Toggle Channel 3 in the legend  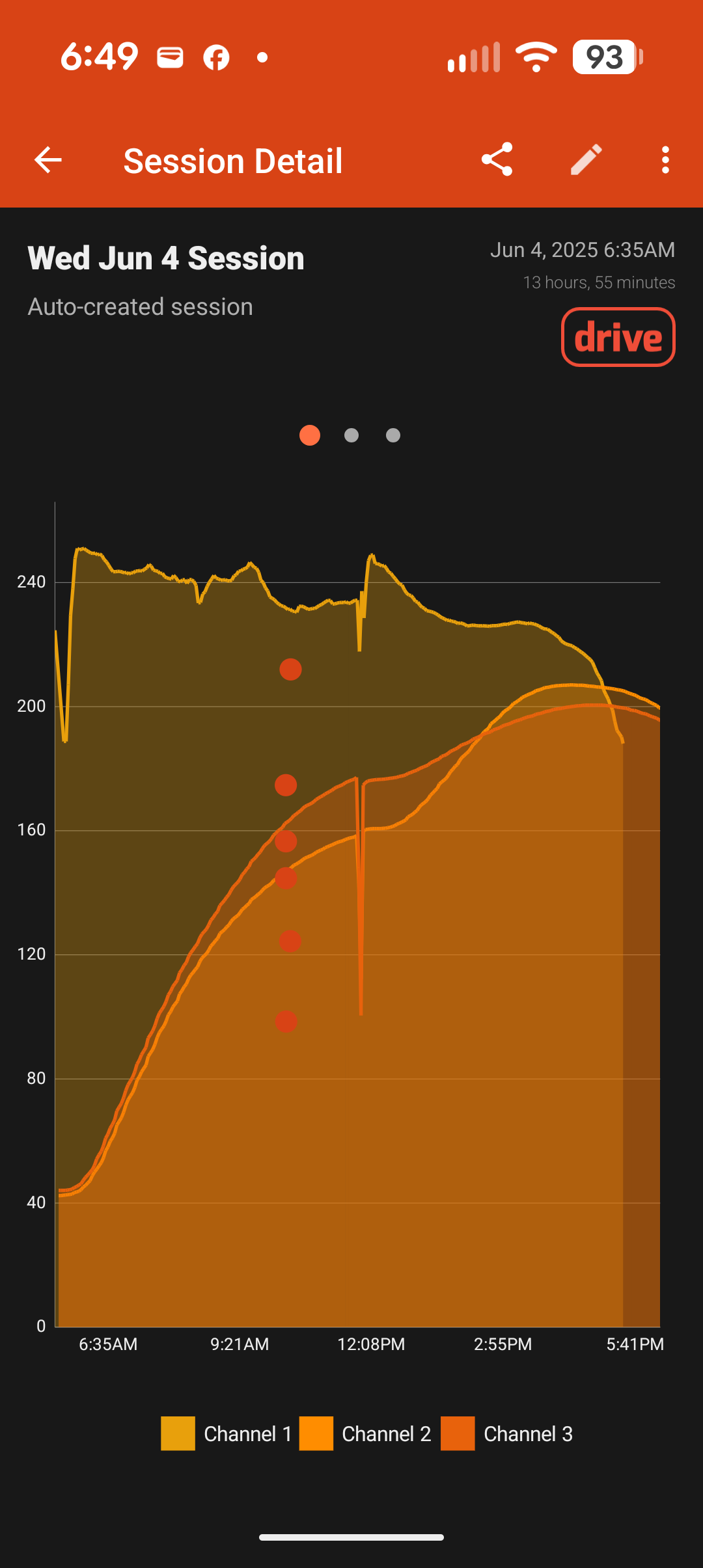pyautogui.click(x=507, y=1434)
